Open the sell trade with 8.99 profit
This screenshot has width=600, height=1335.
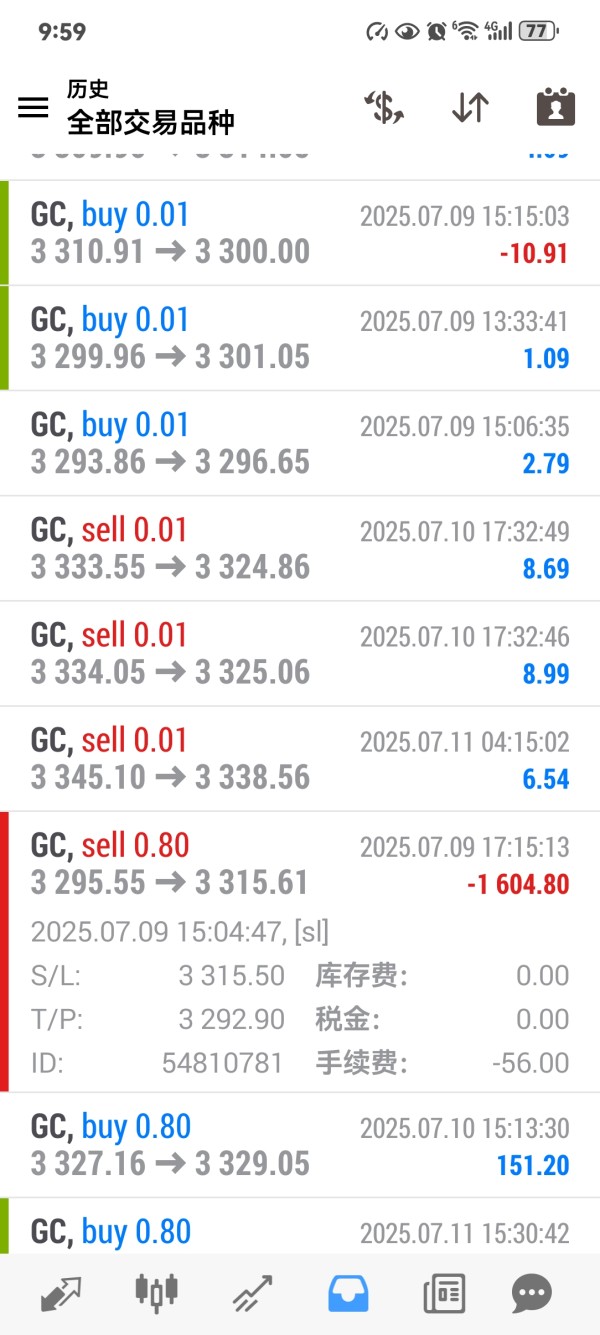(300, 653)
